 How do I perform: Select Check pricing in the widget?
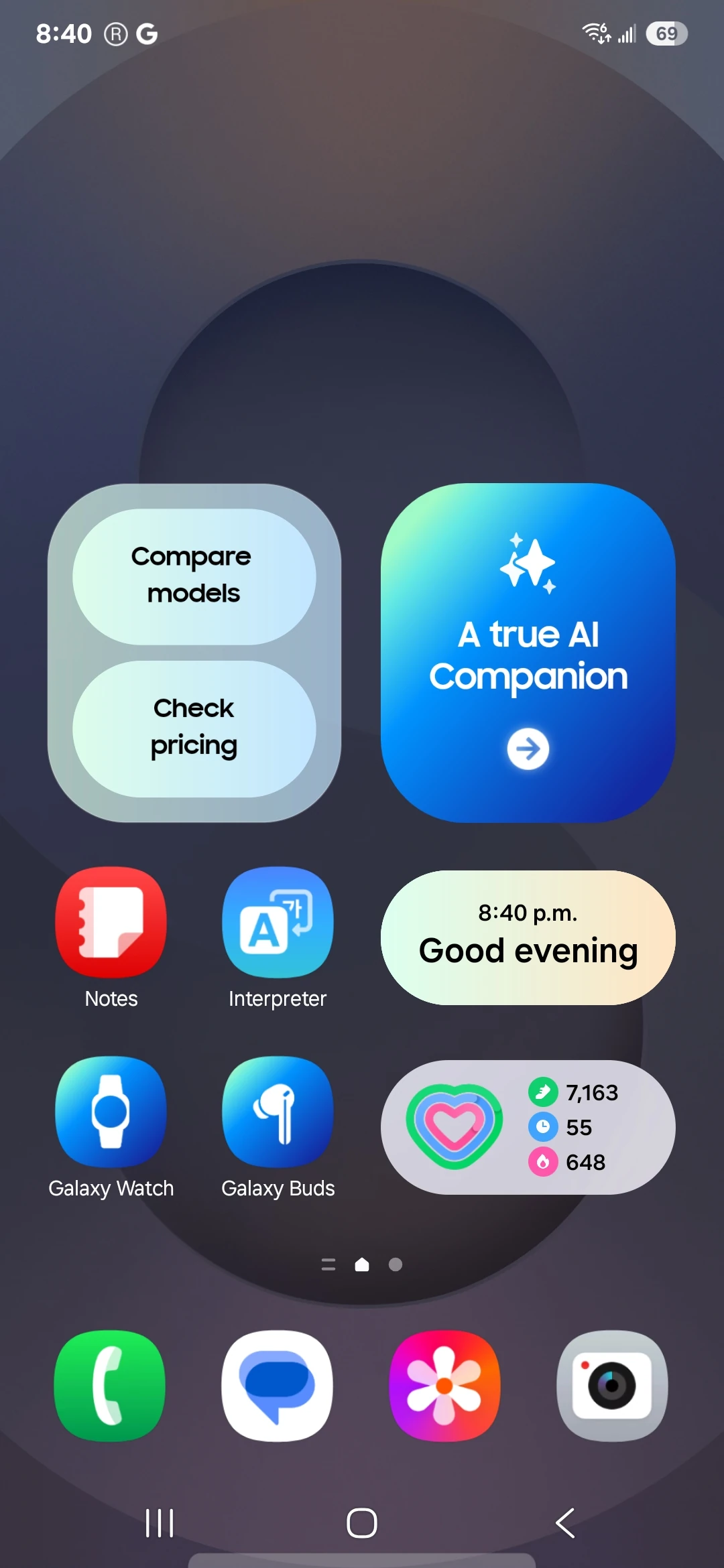pos(194,728)
